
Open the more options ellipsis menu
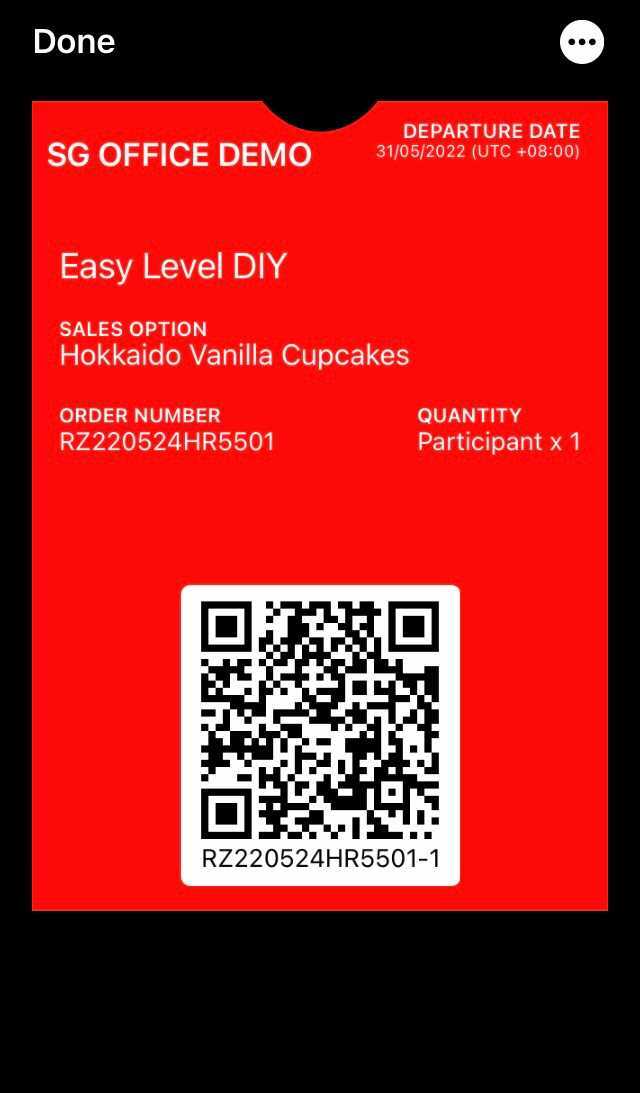coord(581,42)
